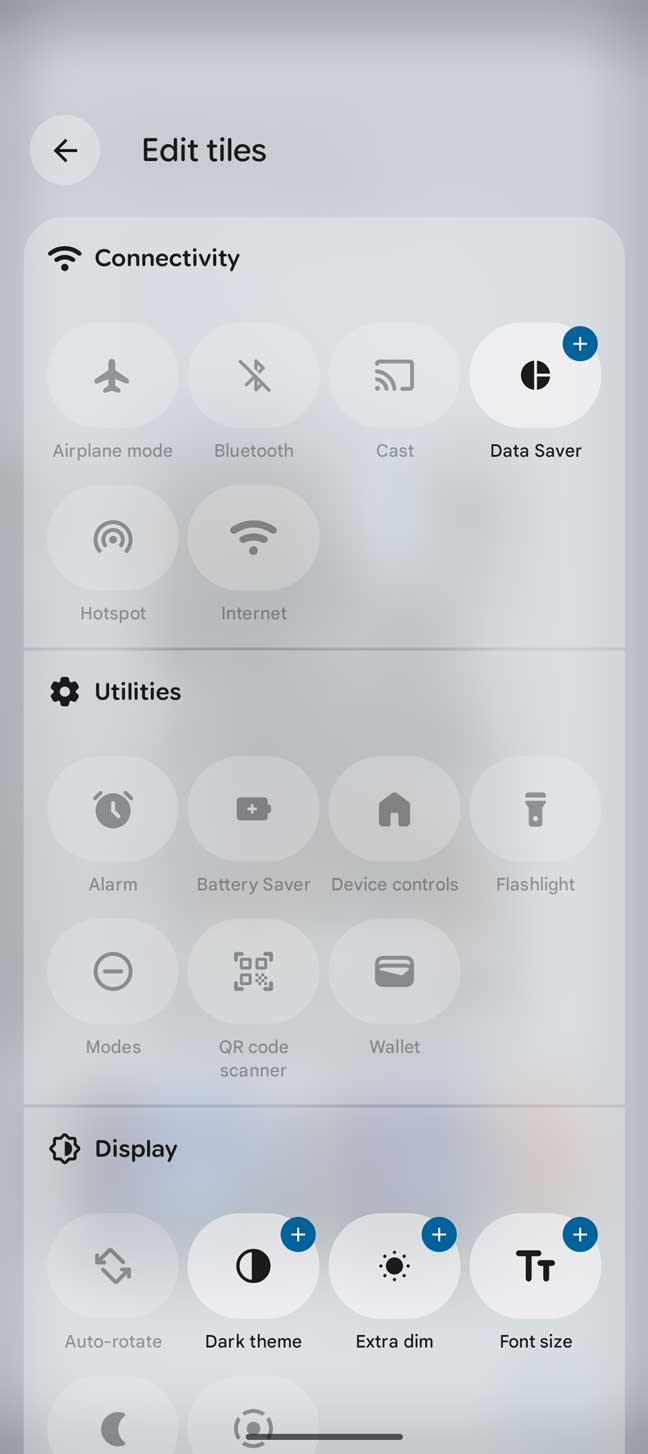Viewport: 648px width, 1454px height.
Task: Go back from Edit tiles
Action: [x=65, y=150]
